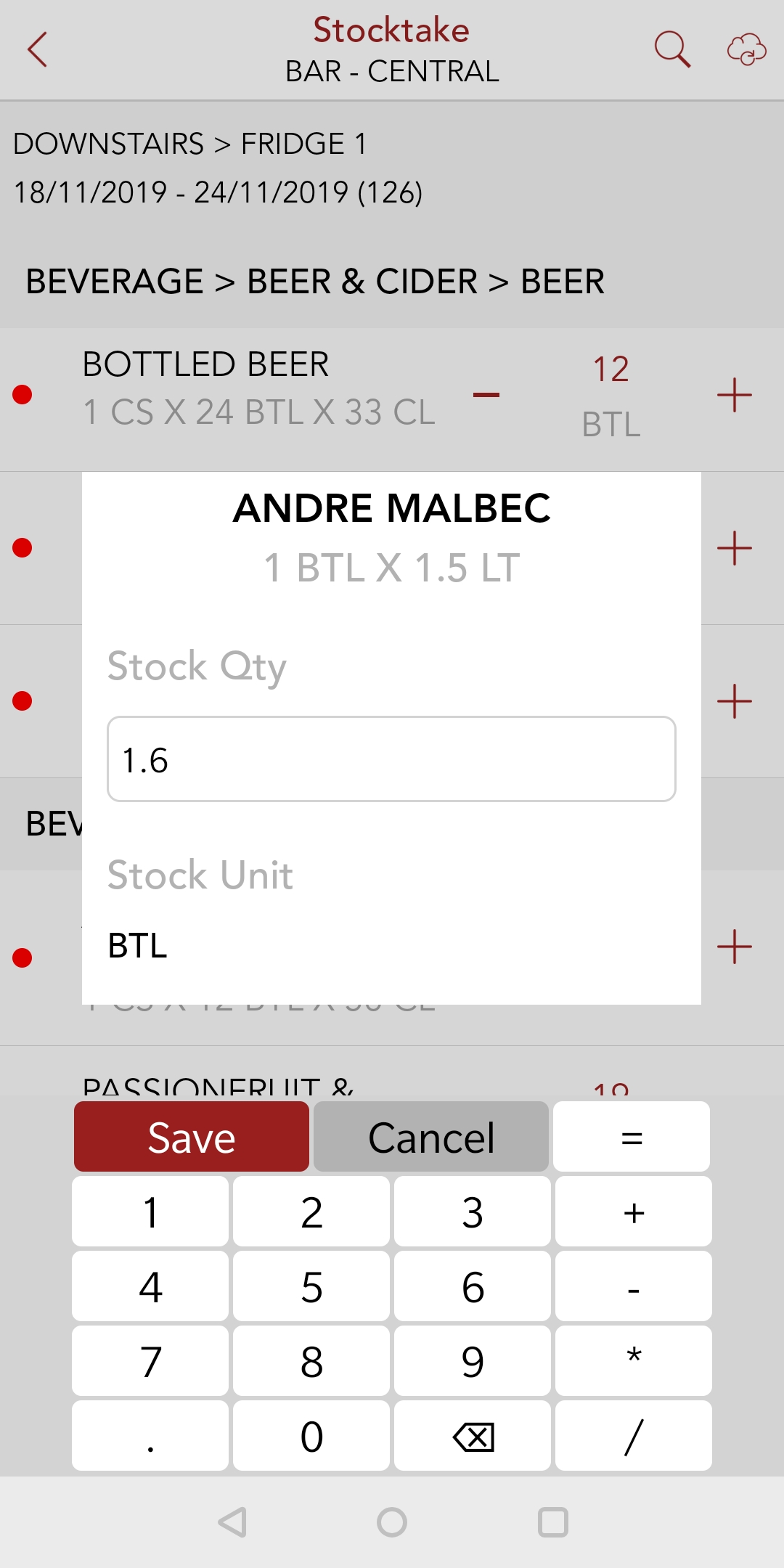Enter digit 0 on the keypad
This screenshot has width=784, height=1568.
pyautogui.click(x=311, y=1436)
